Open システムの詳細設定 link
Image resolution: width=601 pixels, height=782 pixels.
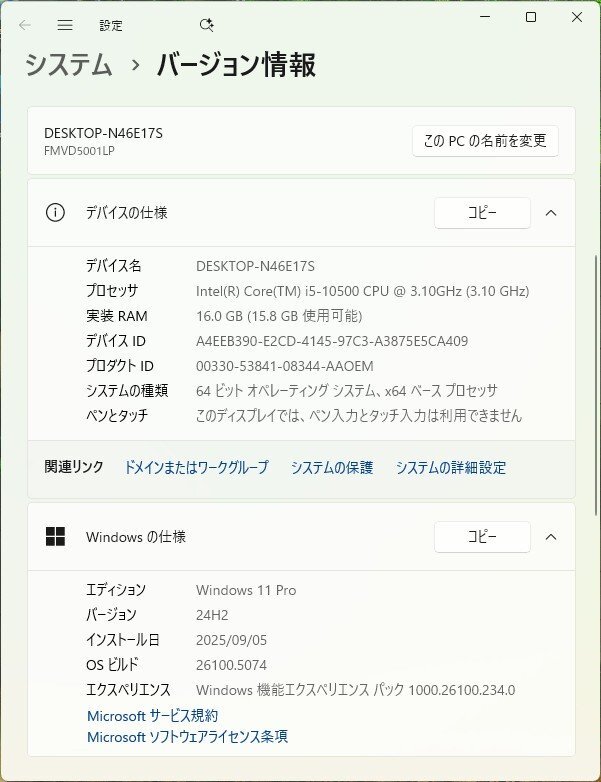pos(450,467)
